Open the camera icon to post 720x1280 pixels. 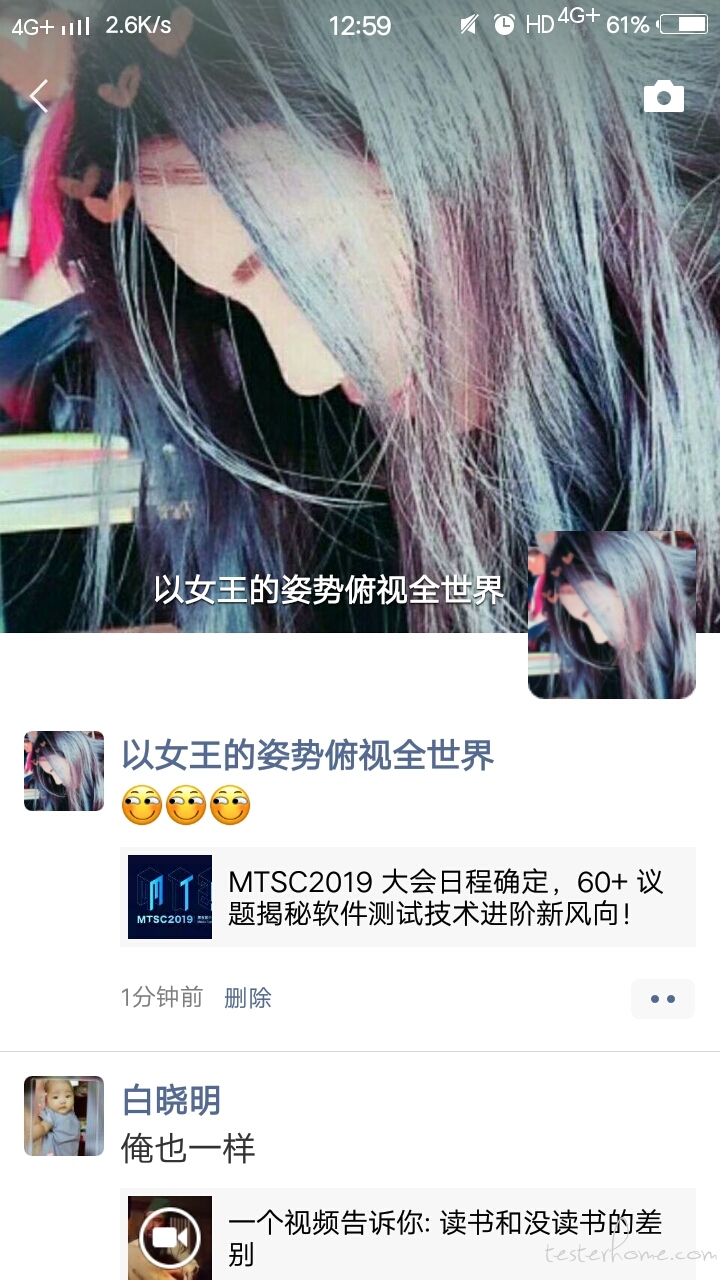point(663,97)
